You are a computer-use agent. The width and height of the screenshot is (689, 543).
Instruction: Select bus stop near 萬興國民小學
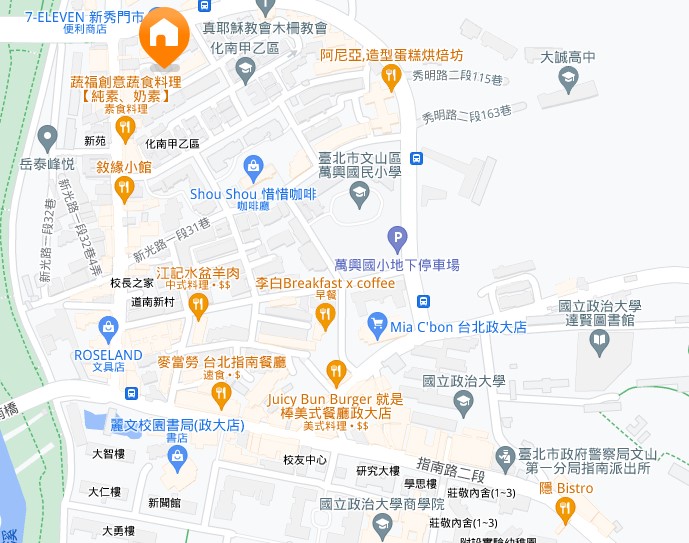point(417,158)
